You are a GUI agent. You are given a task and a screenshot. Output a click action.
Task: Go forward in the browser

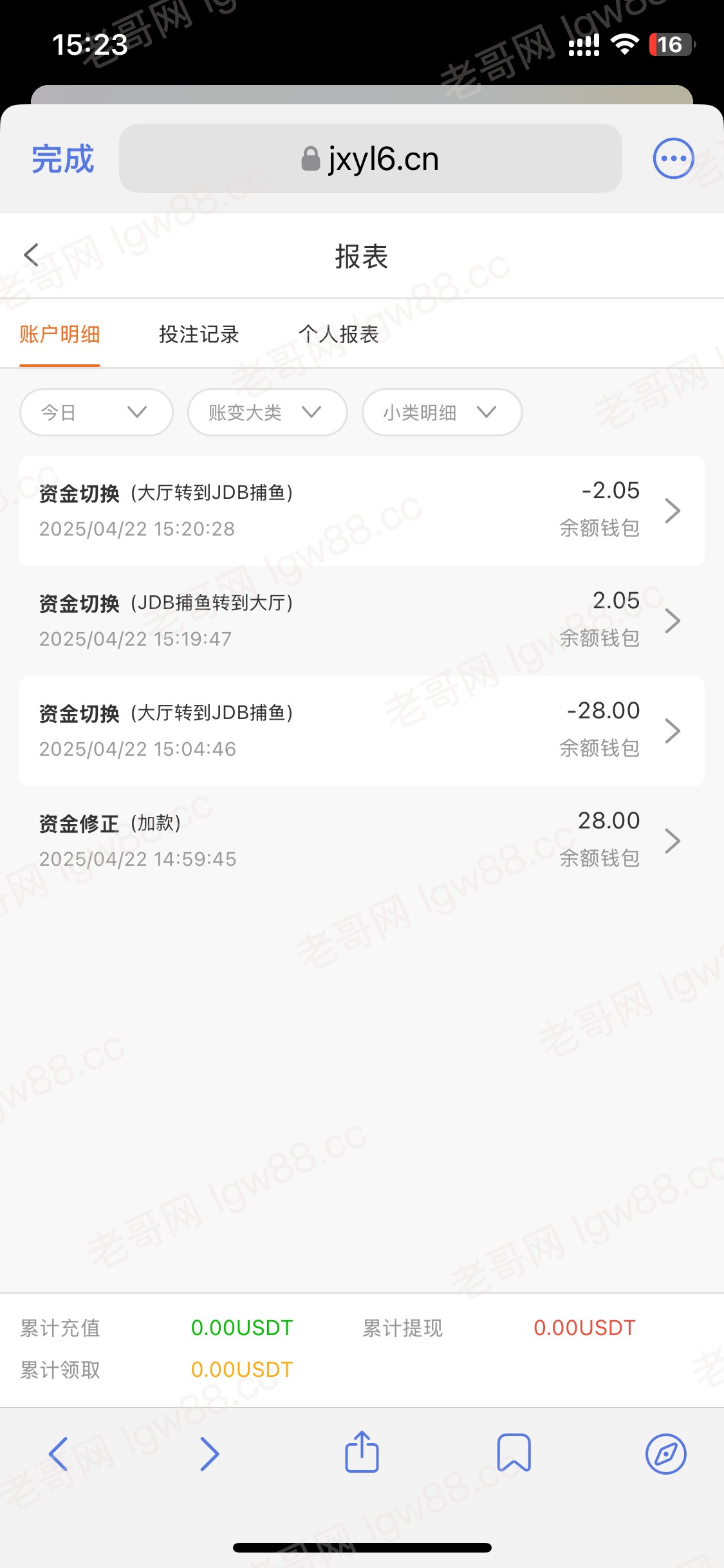click(x=210, y=1453)
